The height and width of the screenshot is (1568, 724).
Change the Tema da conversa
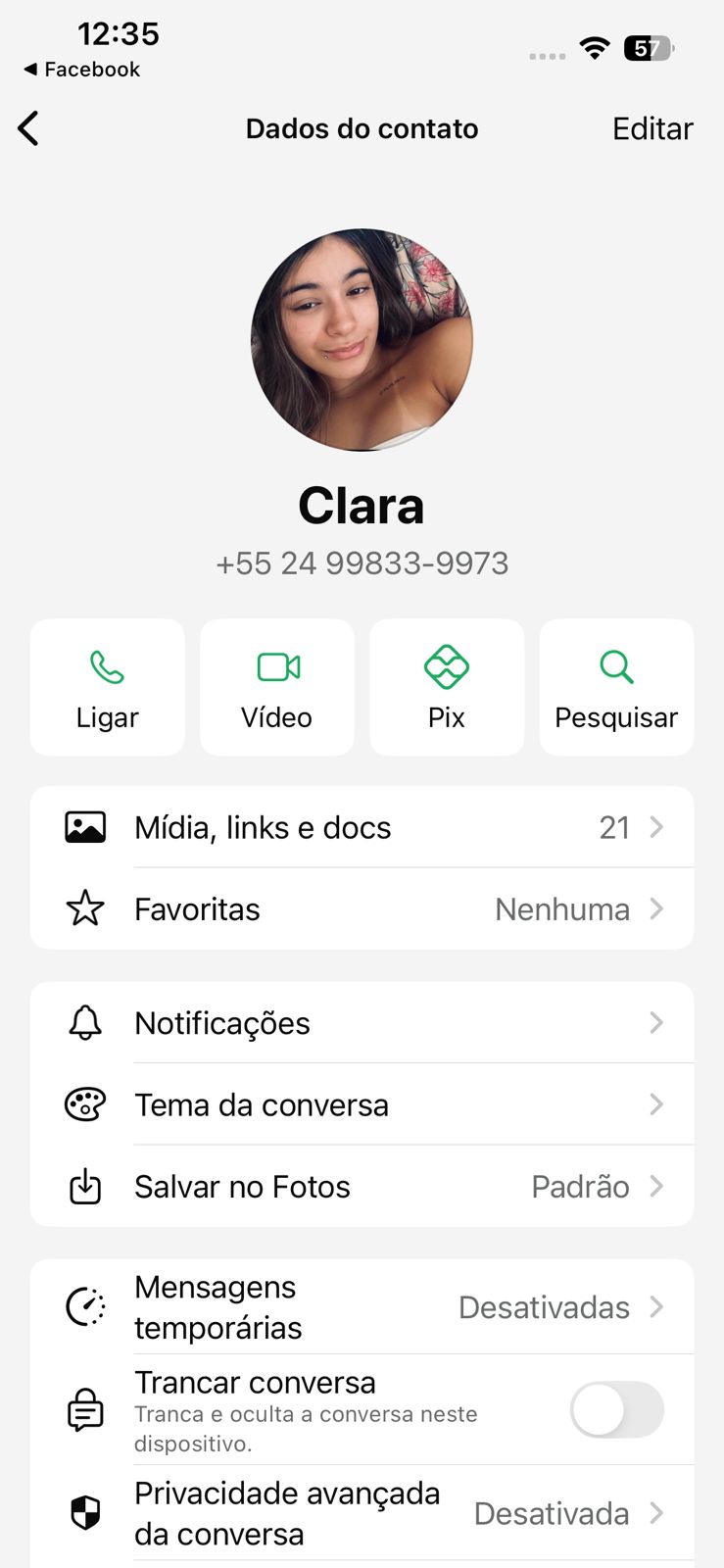[x=362, y=1105]
